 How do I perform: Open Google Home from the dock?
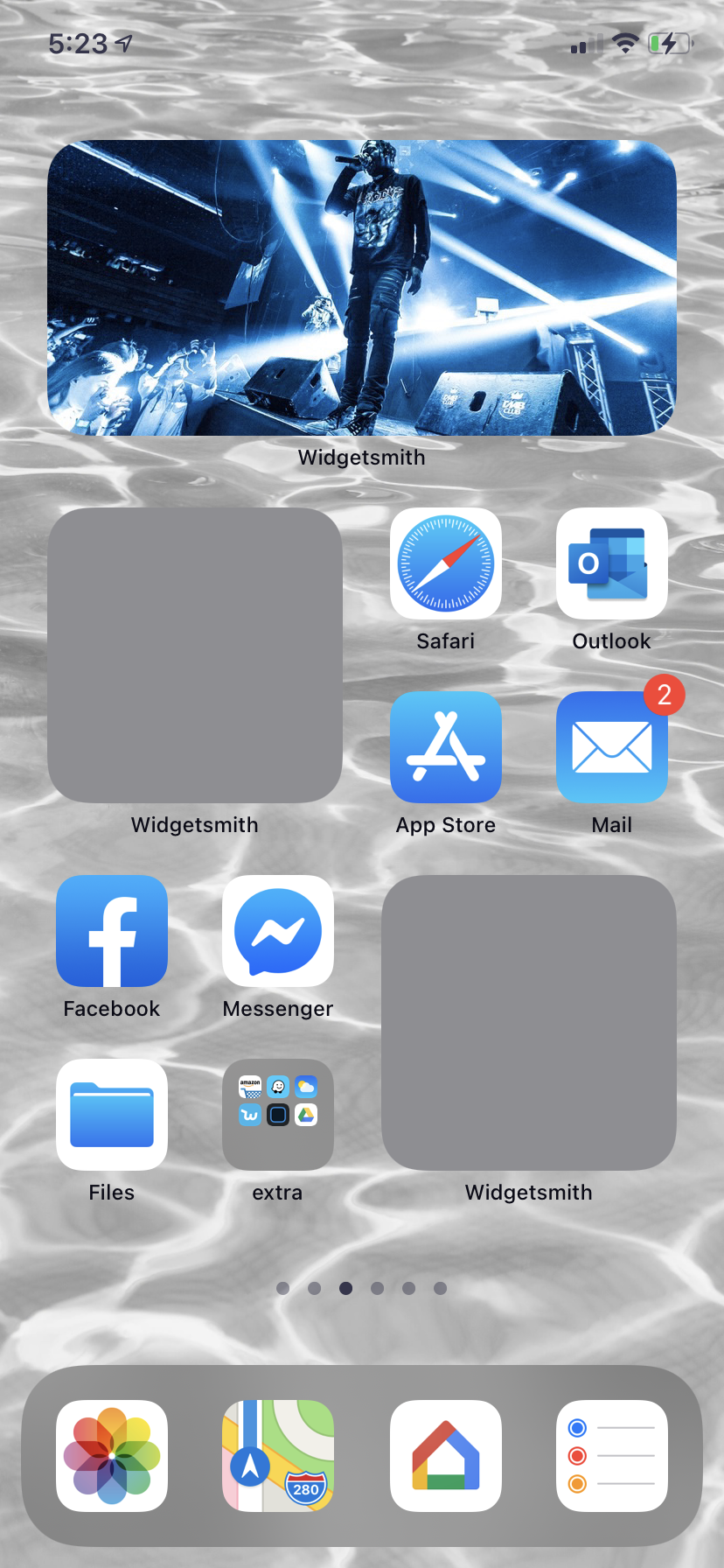[446, 1456]
